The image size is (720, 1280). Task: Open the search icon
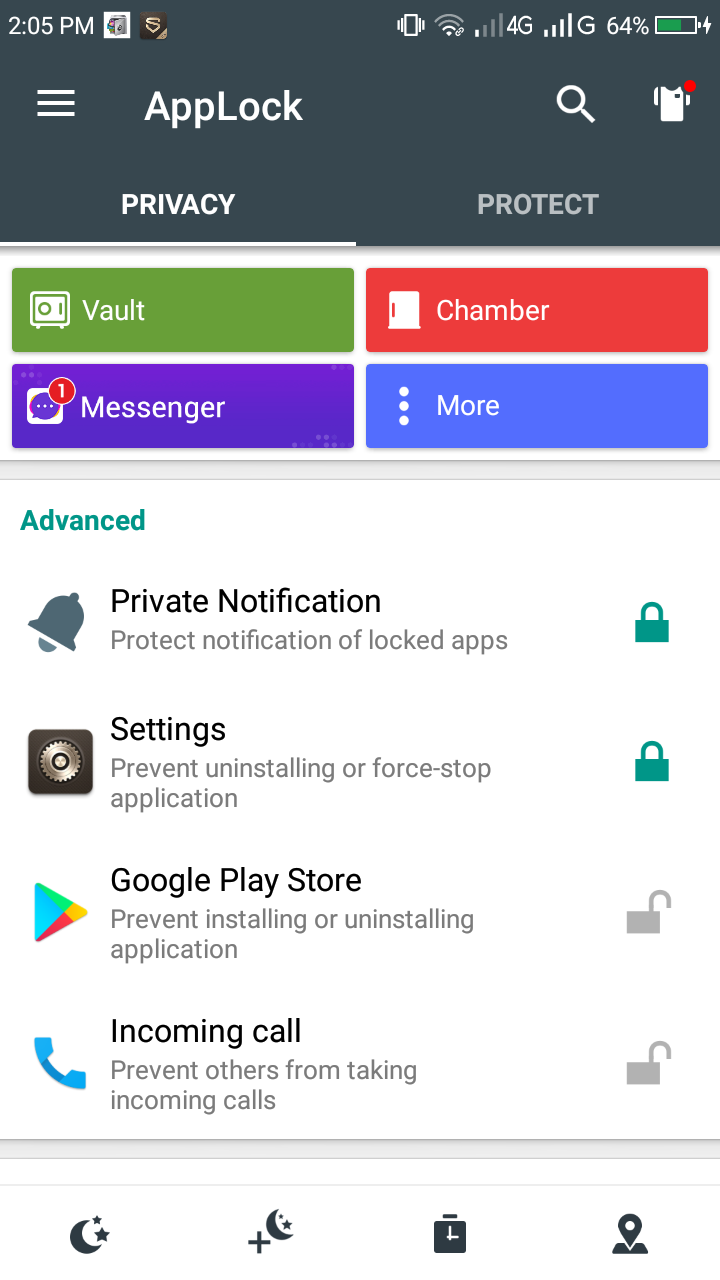(575, 104)
